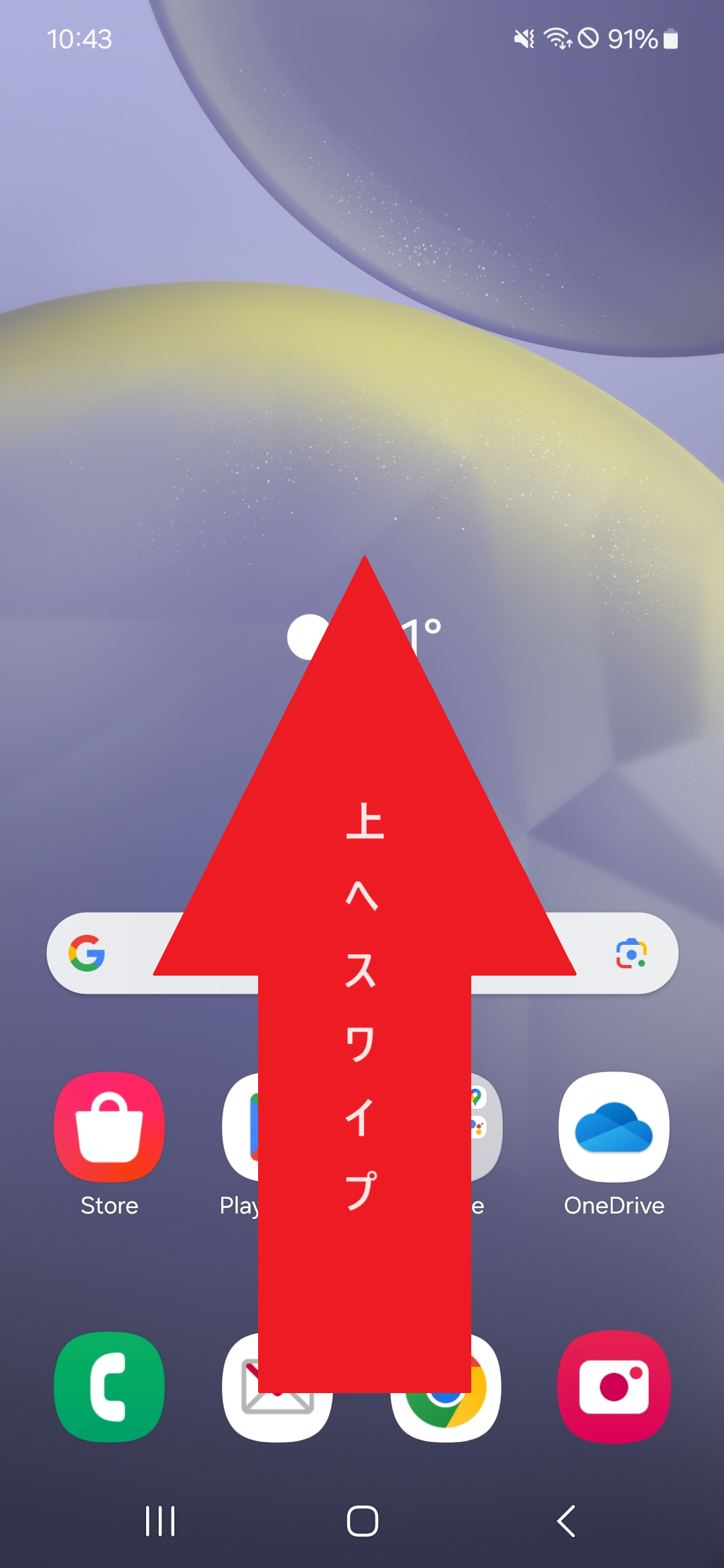This screenshot has height=1568, width=724.
Task: Tap the Wi-Fi status icon
Action: tap(557, 40)
